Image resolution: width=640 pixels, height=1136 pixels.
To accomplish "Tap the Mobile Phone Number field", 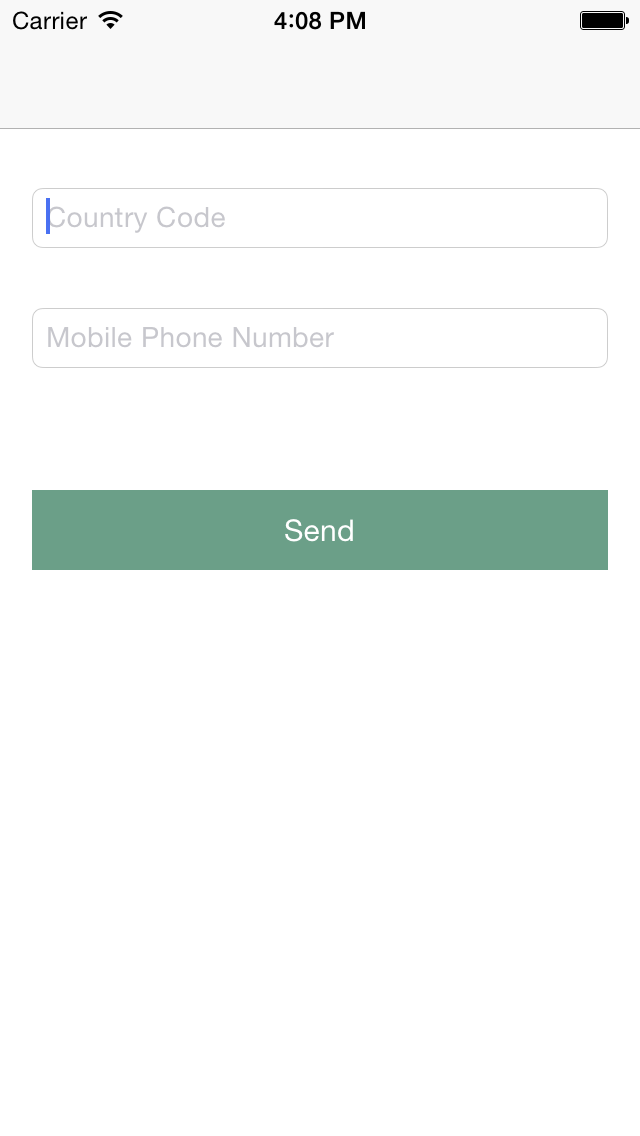I will 320,338.
